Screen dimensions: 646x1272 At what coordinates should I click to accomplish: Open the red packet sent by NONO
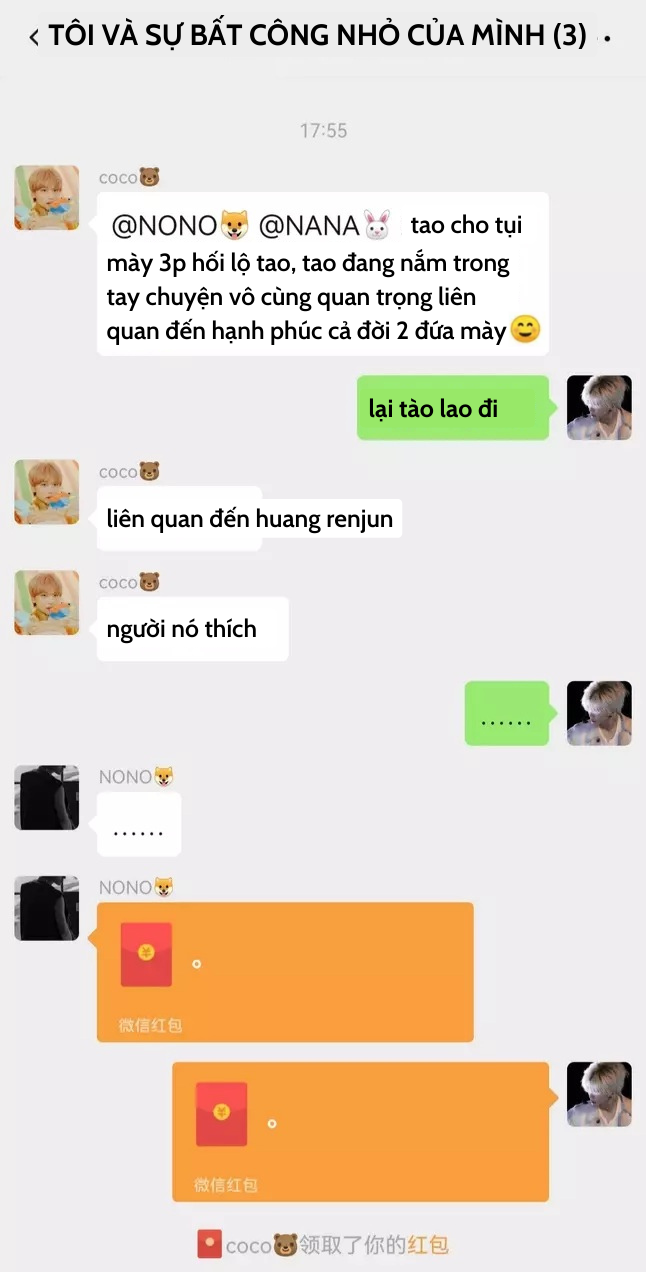click(285, 972)
